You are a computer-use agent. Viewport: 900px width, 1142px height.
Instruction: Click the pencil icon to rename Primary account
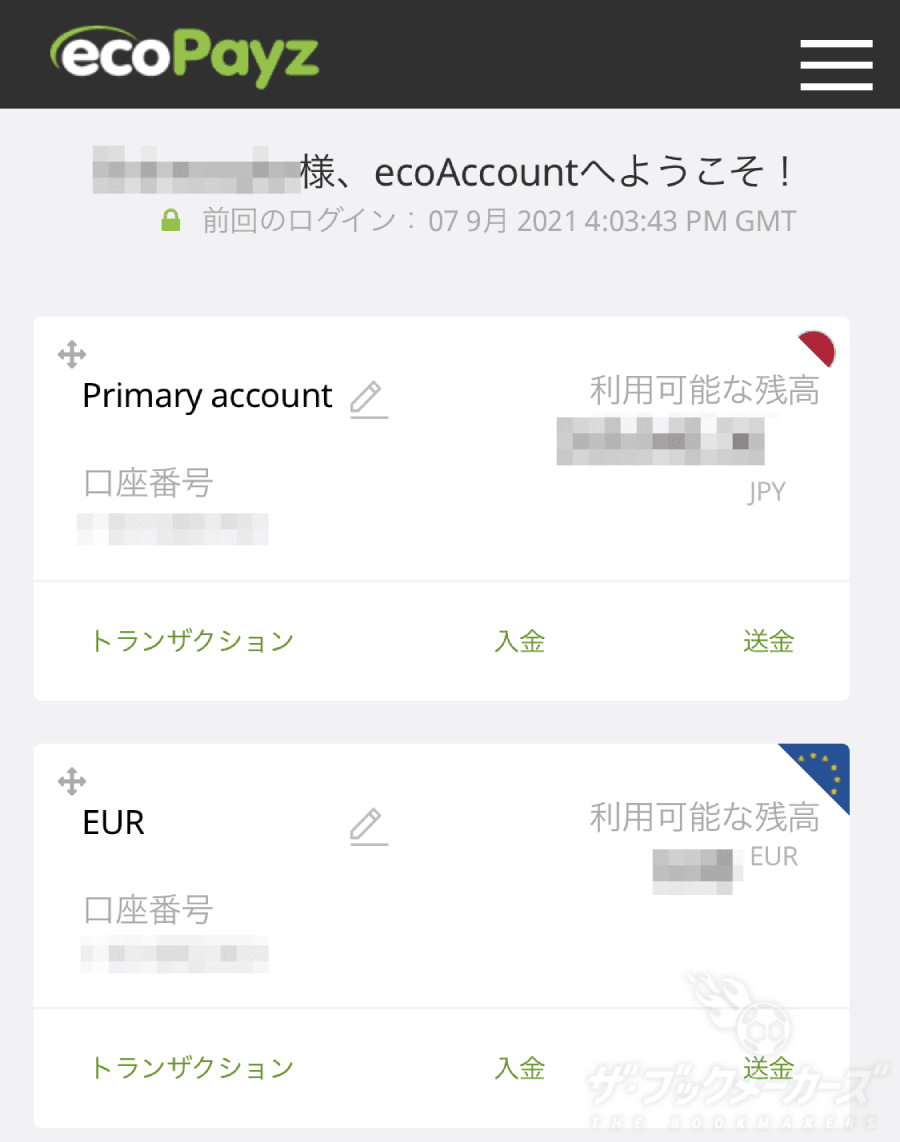[x=367, y=398]
